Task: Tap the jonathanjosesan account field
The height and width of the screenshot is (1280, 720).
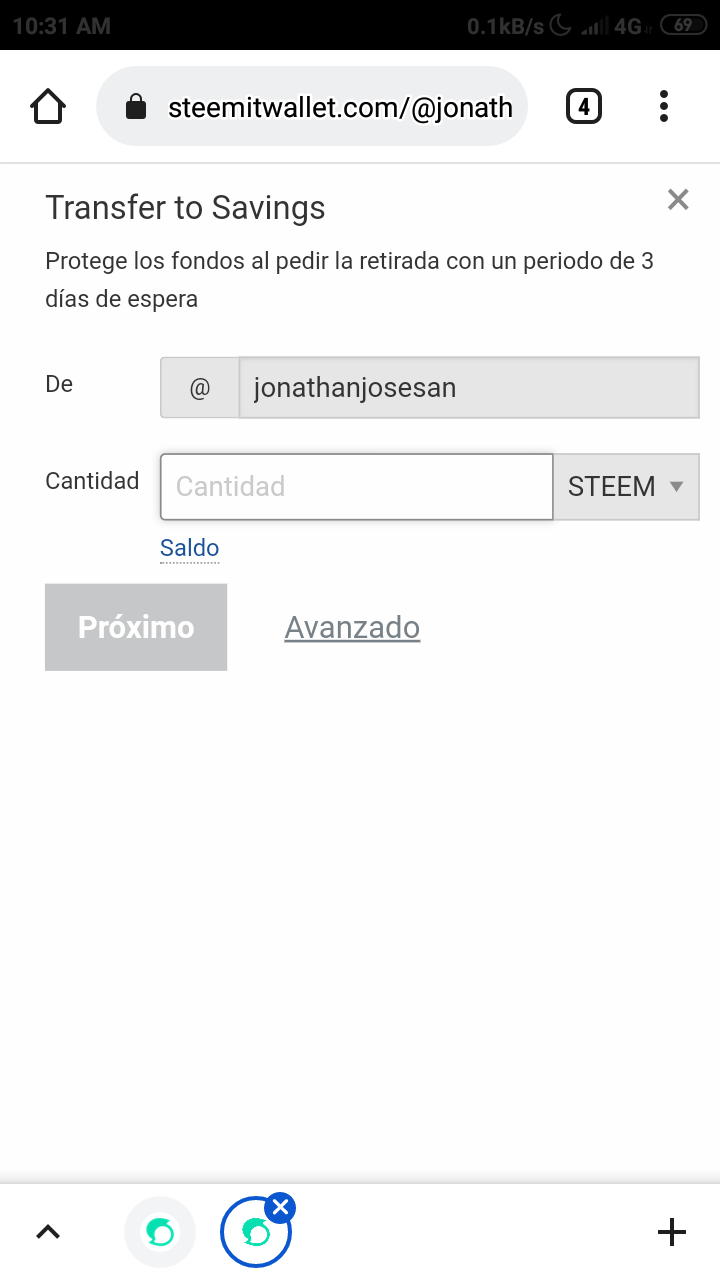Action: pyautogui.click(x=469, y=387)
